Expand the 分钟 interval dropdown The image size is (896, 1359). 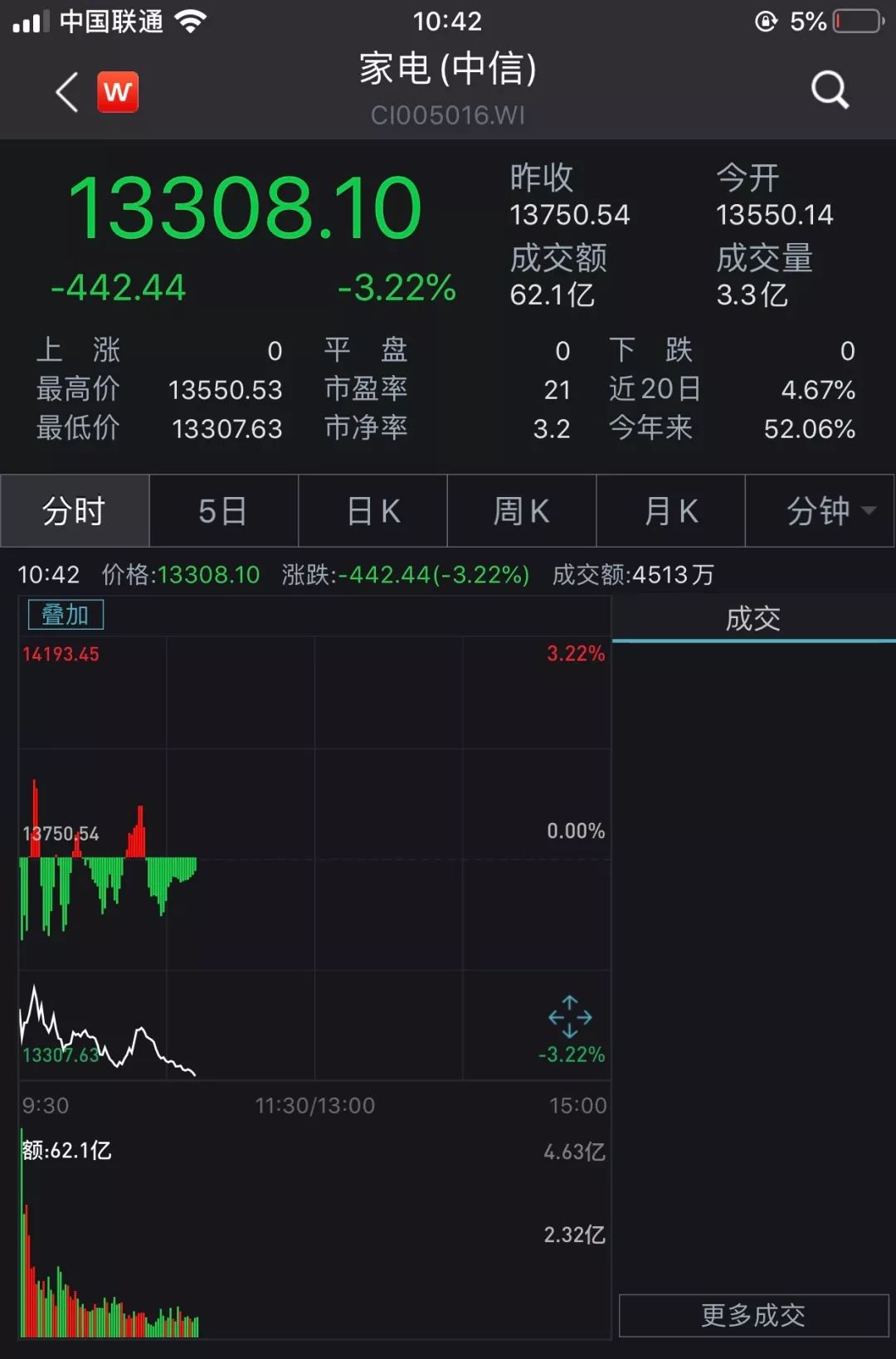821,511
